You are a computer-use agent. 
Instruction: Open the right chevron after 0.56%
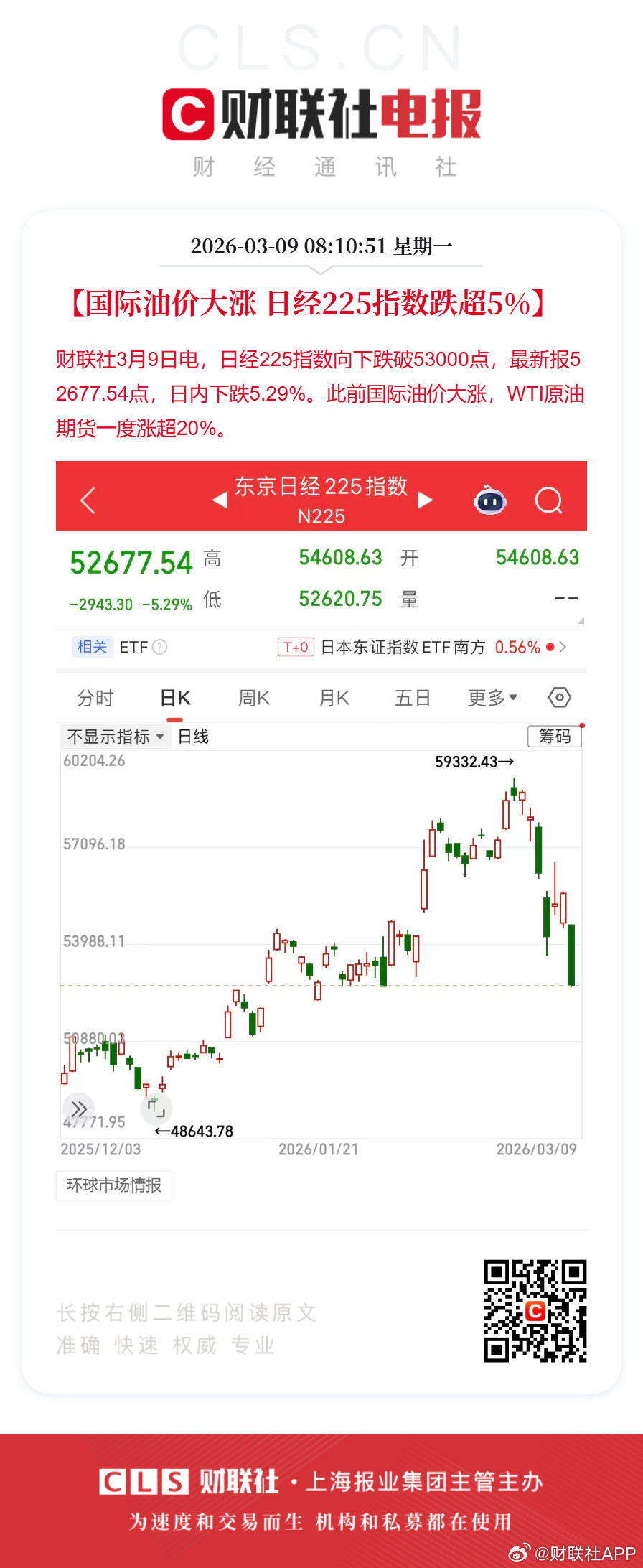[x=565, y=647]
